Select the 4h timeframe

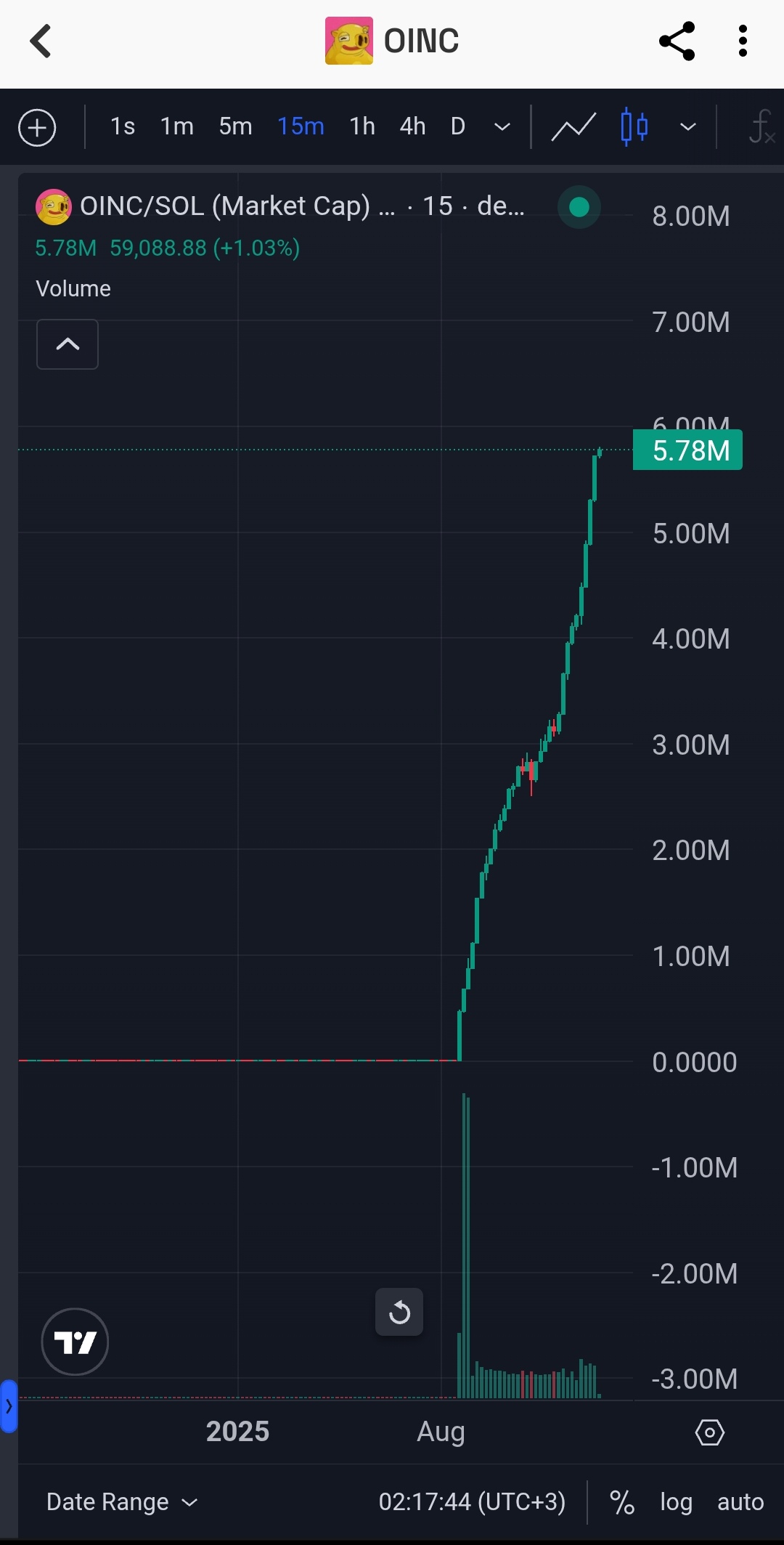click(412, 126)
